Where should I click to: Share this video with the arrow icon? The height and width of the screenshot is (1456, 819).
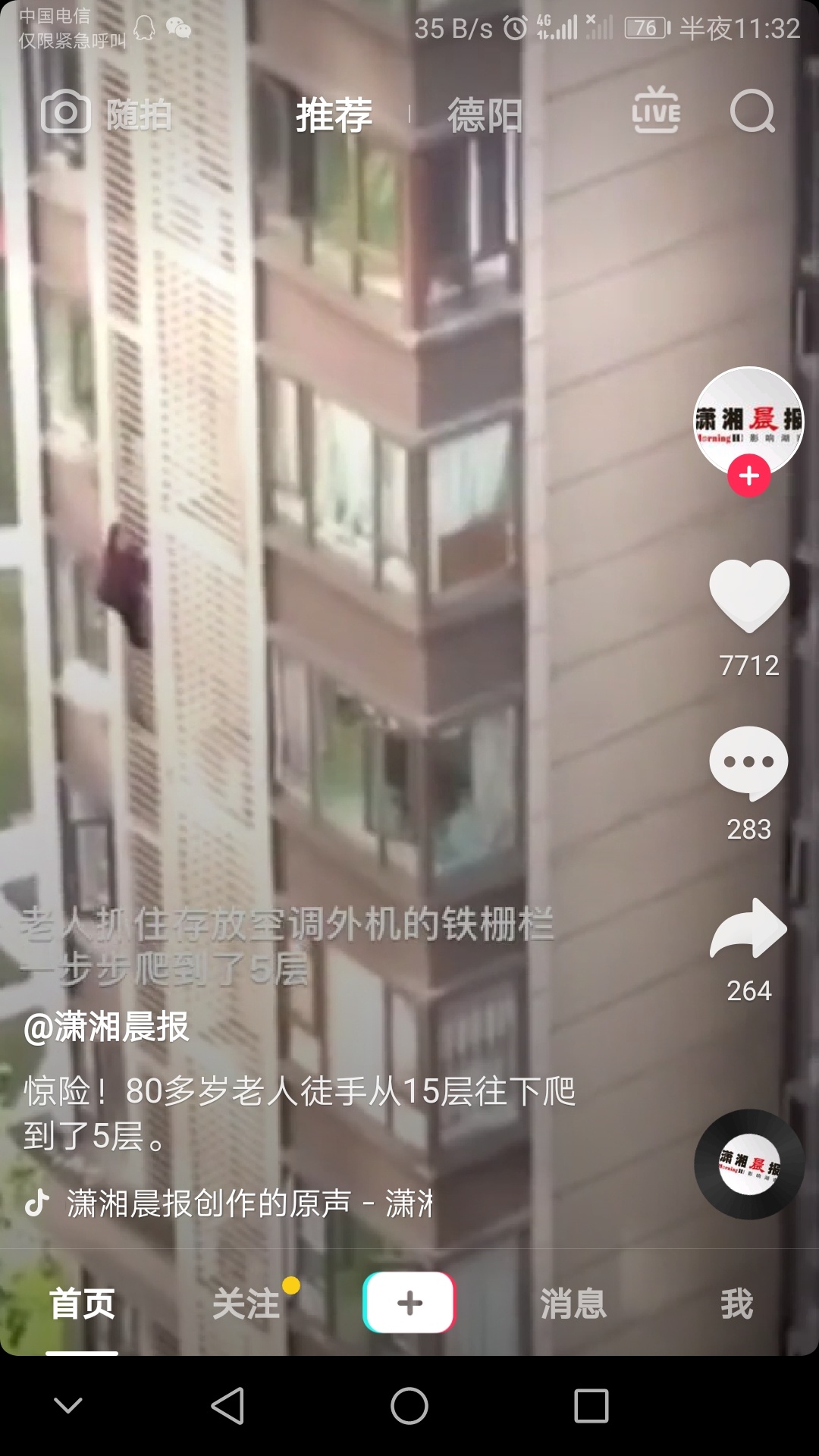pyautogui.click(x=749, y=930)
